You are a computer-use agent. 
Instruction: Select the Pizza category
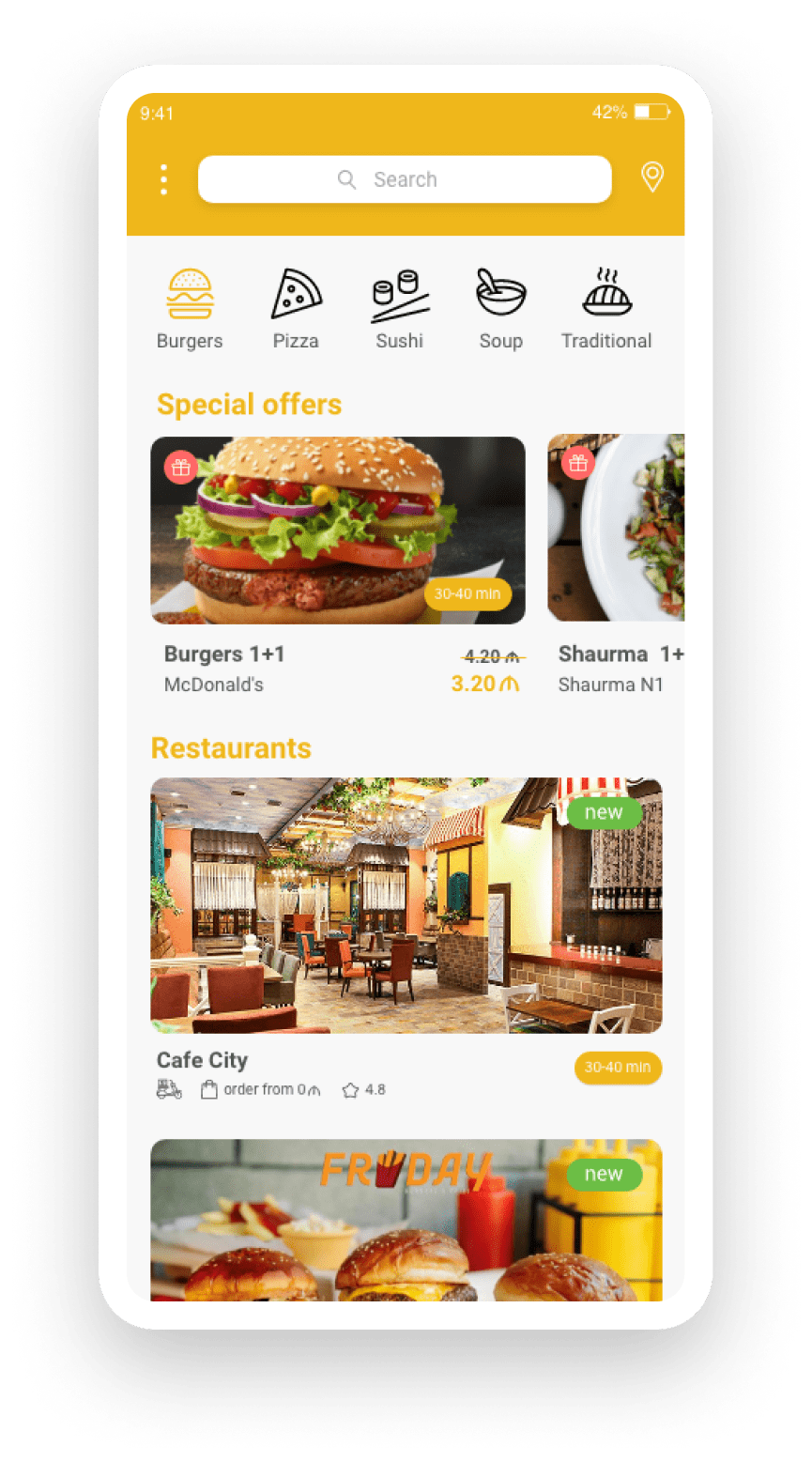point(296,309)
